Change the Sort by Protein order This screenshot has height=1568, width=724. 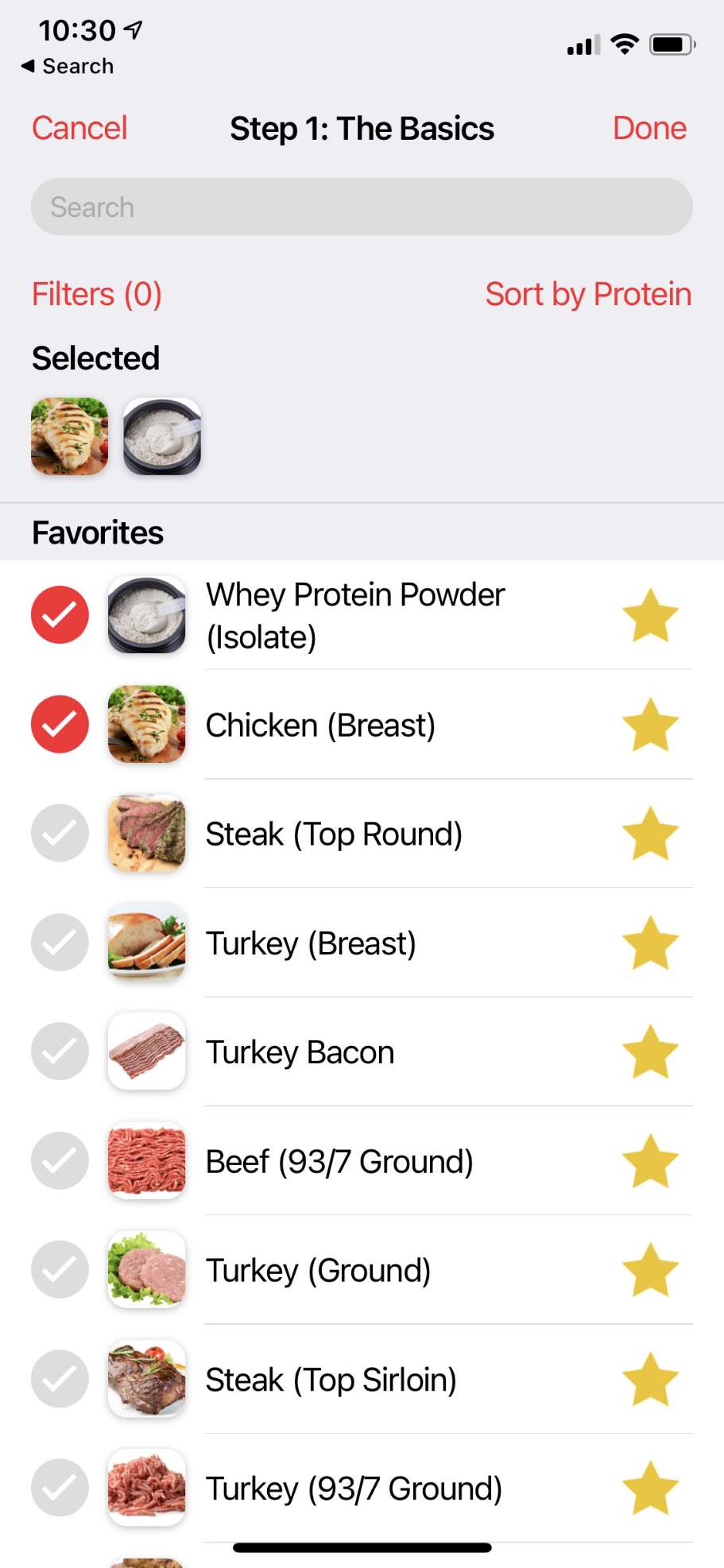(x=588, y=295)
